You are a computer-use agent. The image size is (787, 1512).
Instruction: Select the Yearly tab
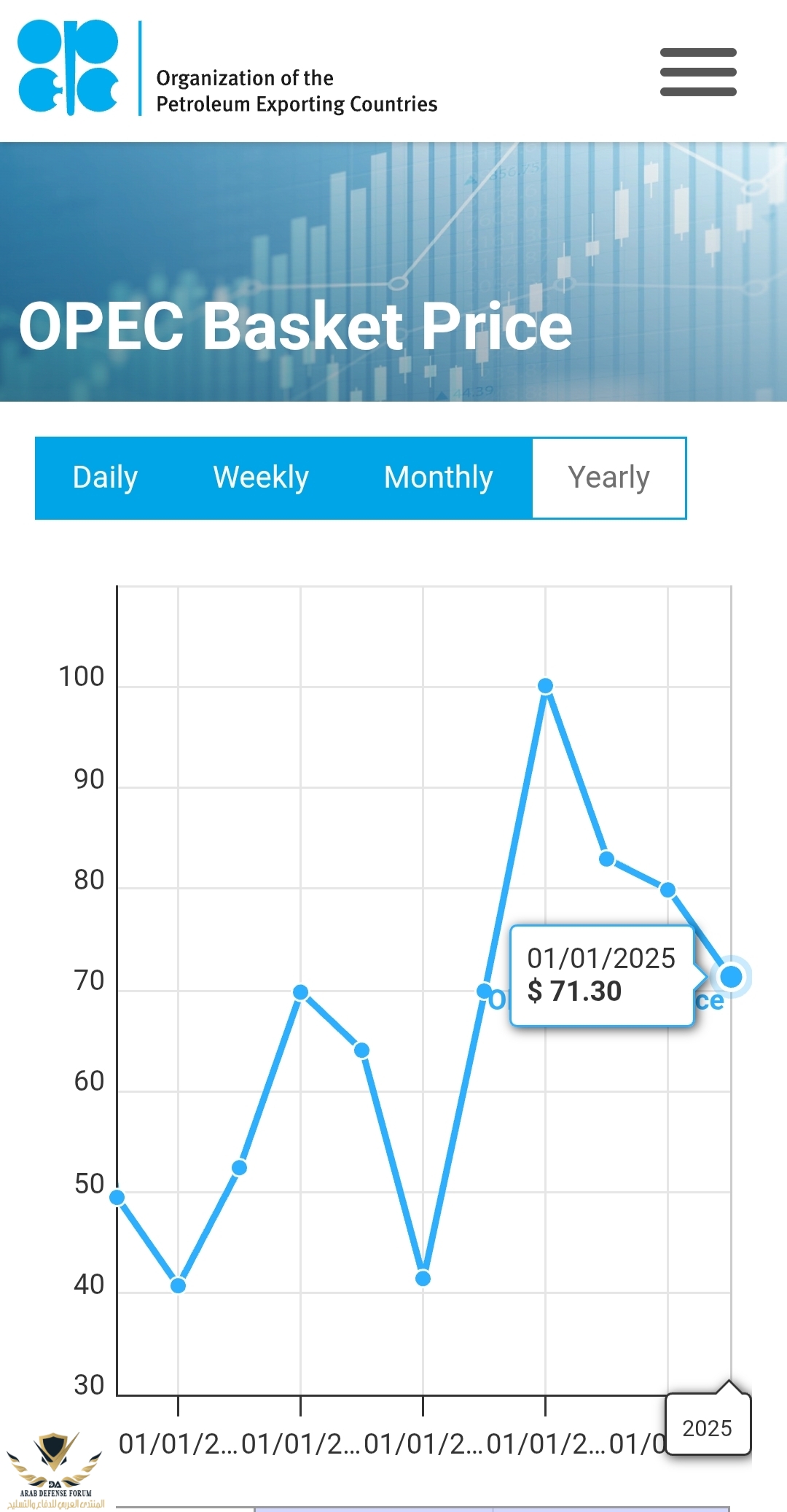point(608,478)
